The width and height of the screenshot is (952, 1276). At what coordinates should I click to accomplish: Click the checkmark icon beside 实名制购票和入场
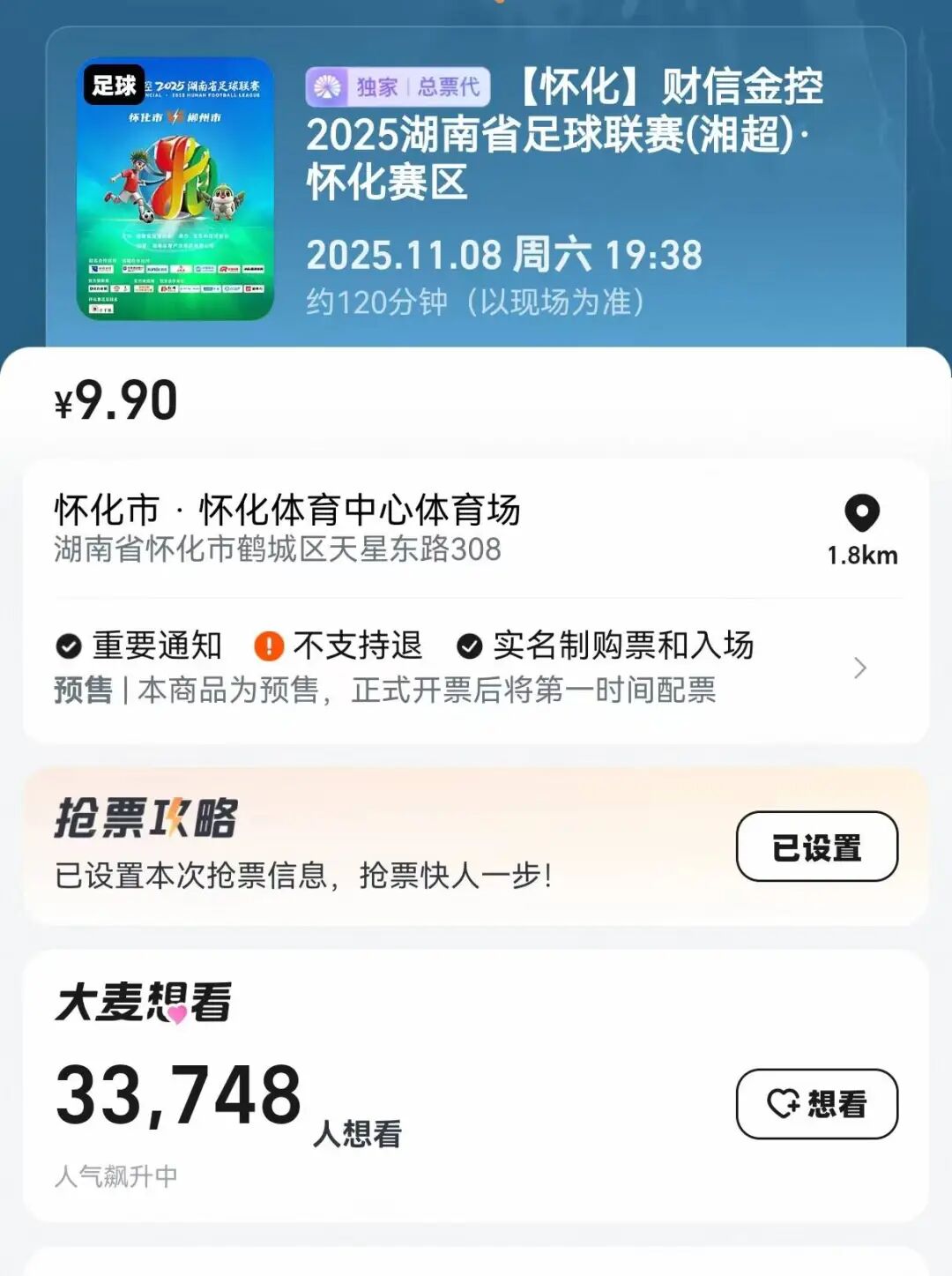point(471,645)
